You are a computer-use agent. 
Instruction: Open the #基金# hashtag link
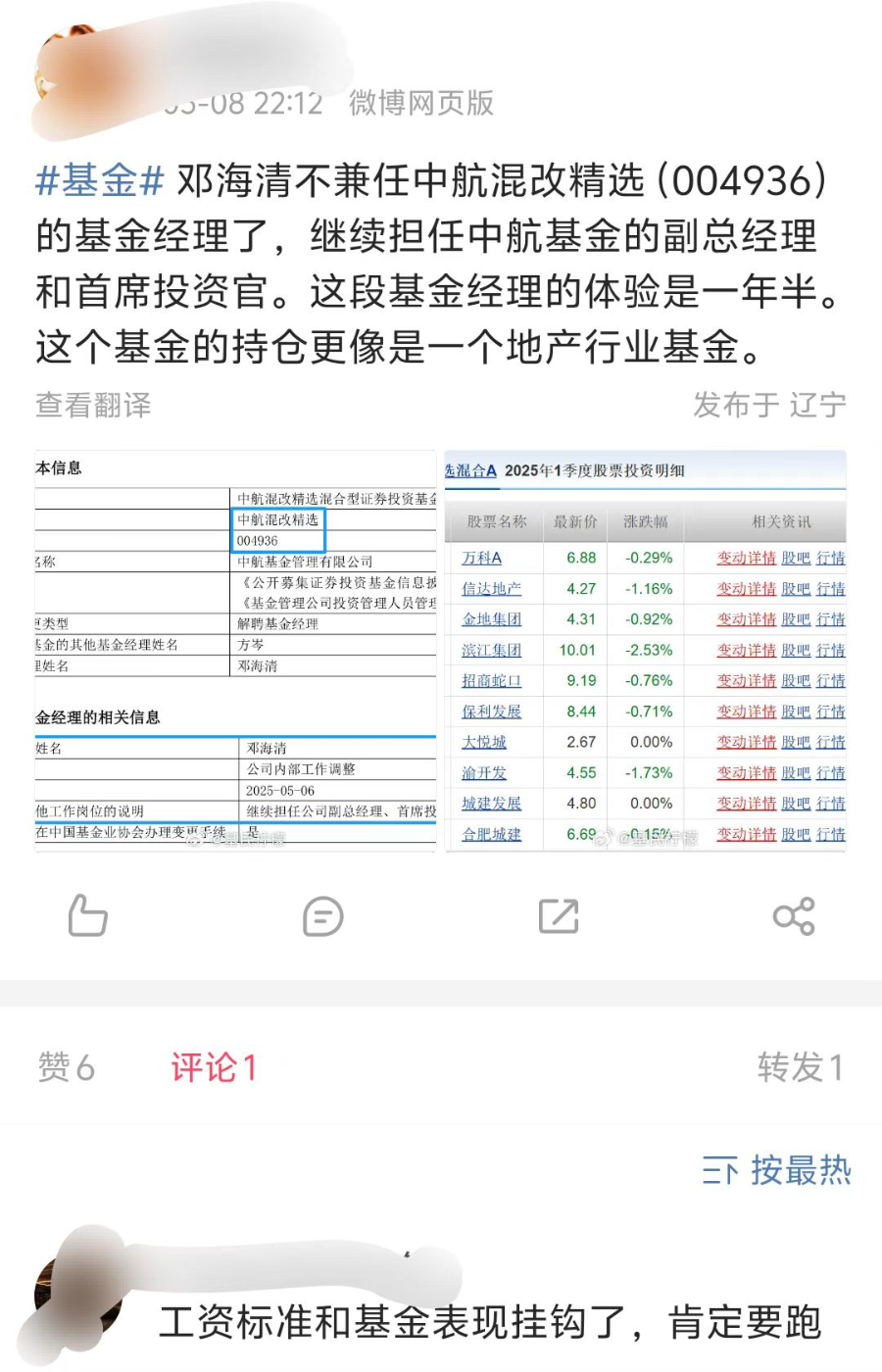(100, 180)
